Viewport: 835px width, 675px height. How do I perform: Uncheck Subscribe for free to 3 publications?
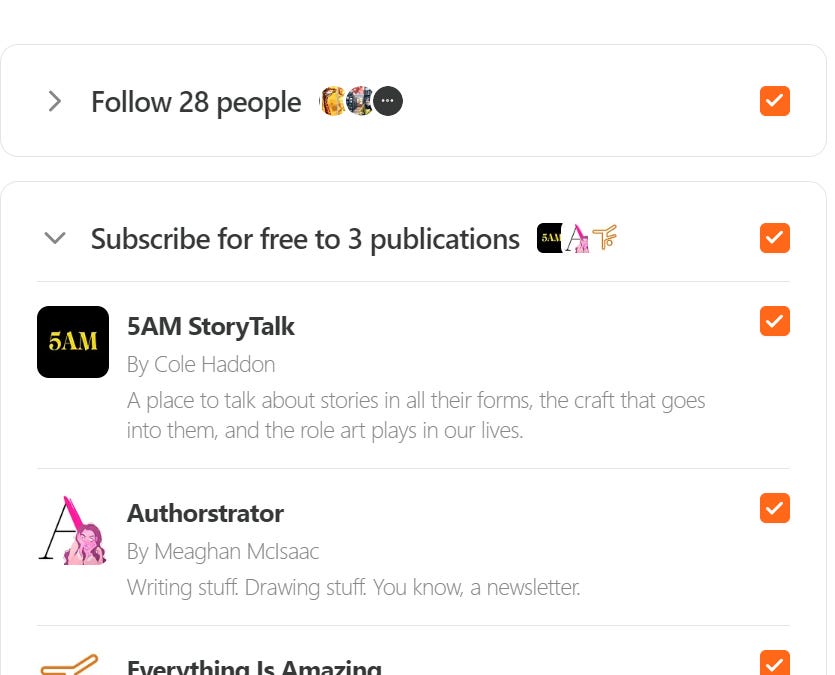(774, 238)
